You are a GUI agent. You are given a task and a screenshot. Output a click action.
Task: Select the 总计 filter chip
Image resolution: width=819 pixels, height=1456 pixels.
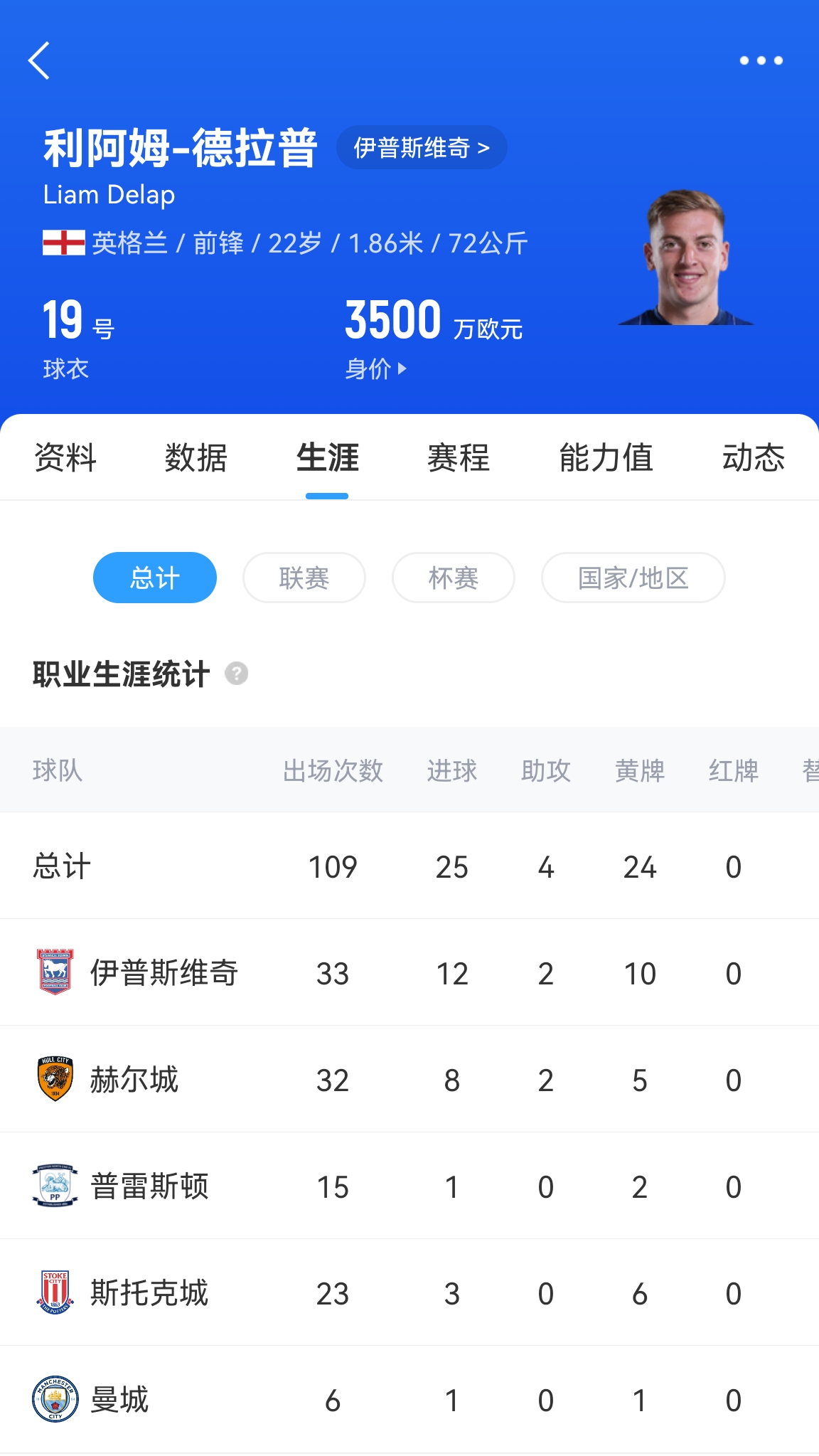(155, 578)
